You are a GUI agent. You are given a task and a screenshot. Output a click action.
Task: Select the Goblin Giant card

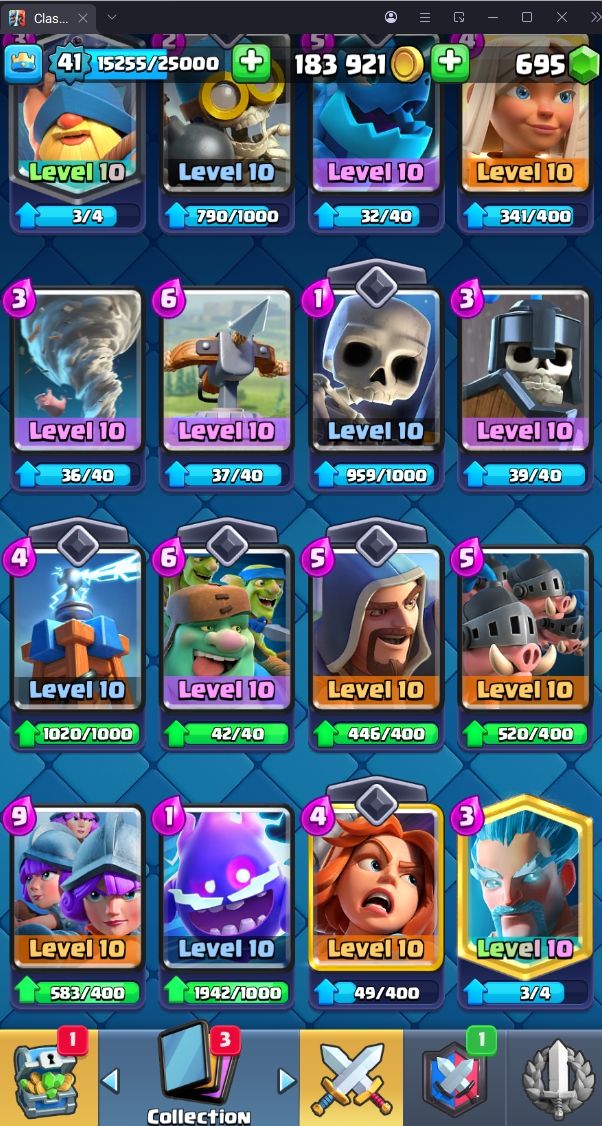click(227, 629)
